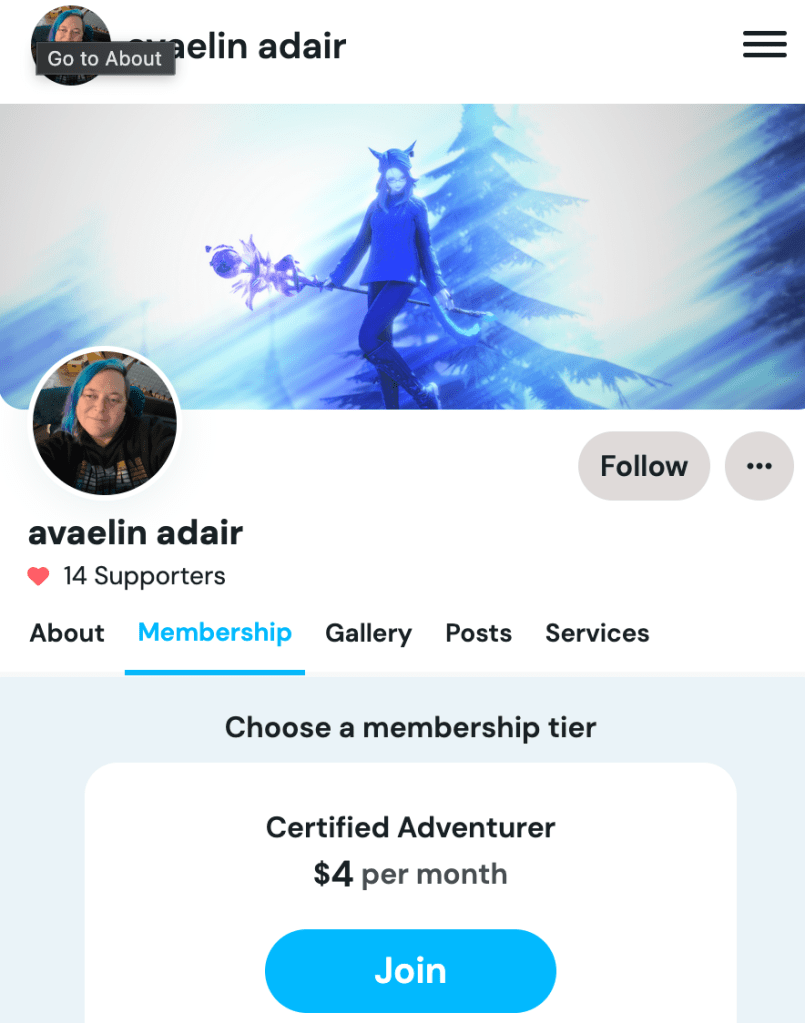Screen dimensions: 805x1023
Task: View the Services tab
Action: pos(597,633)
